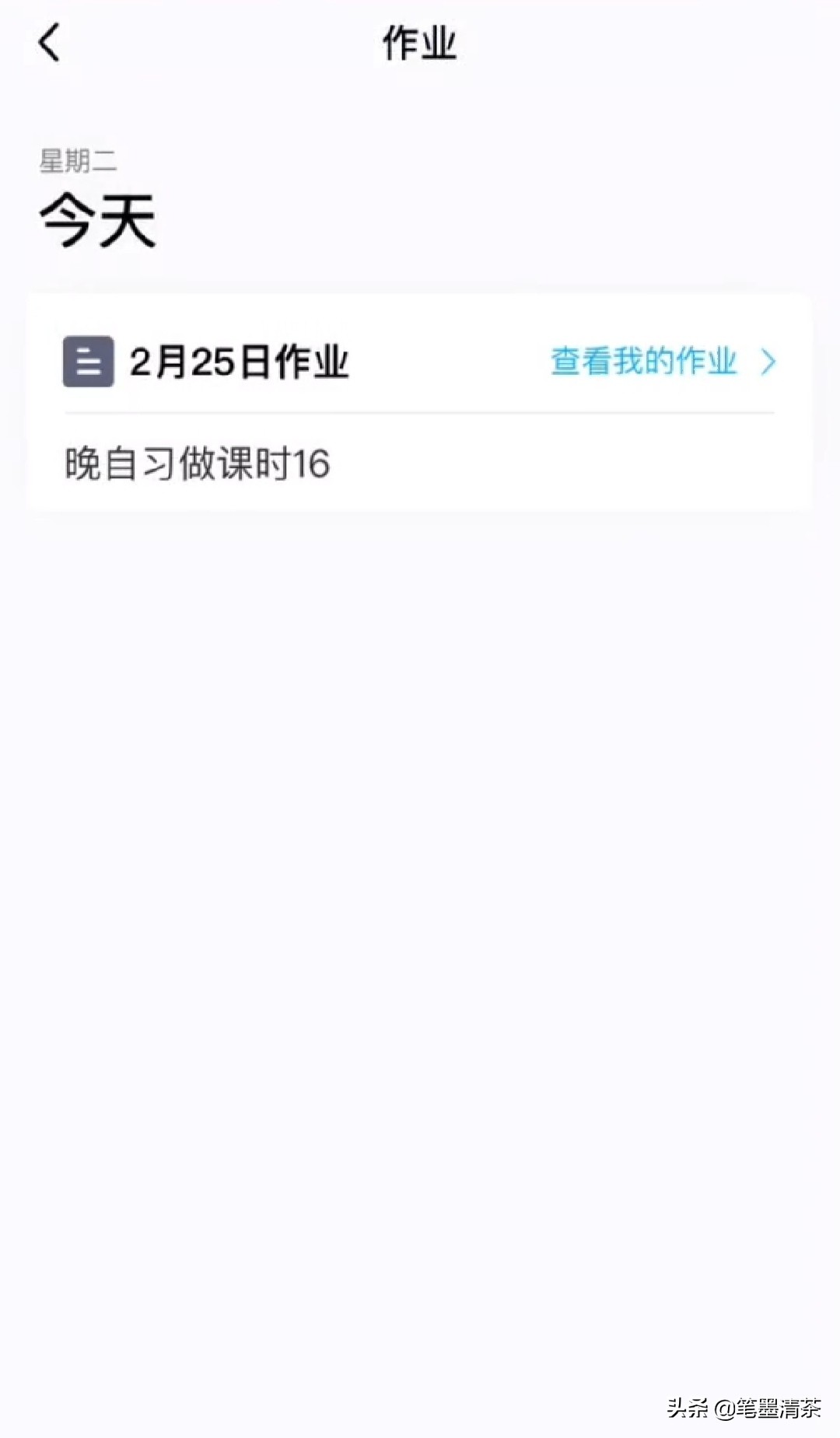This screenshot has width=840, height=1438.
Task: Click the homework list icon beside 2月25日作业
Action: [x=87, y=362]
